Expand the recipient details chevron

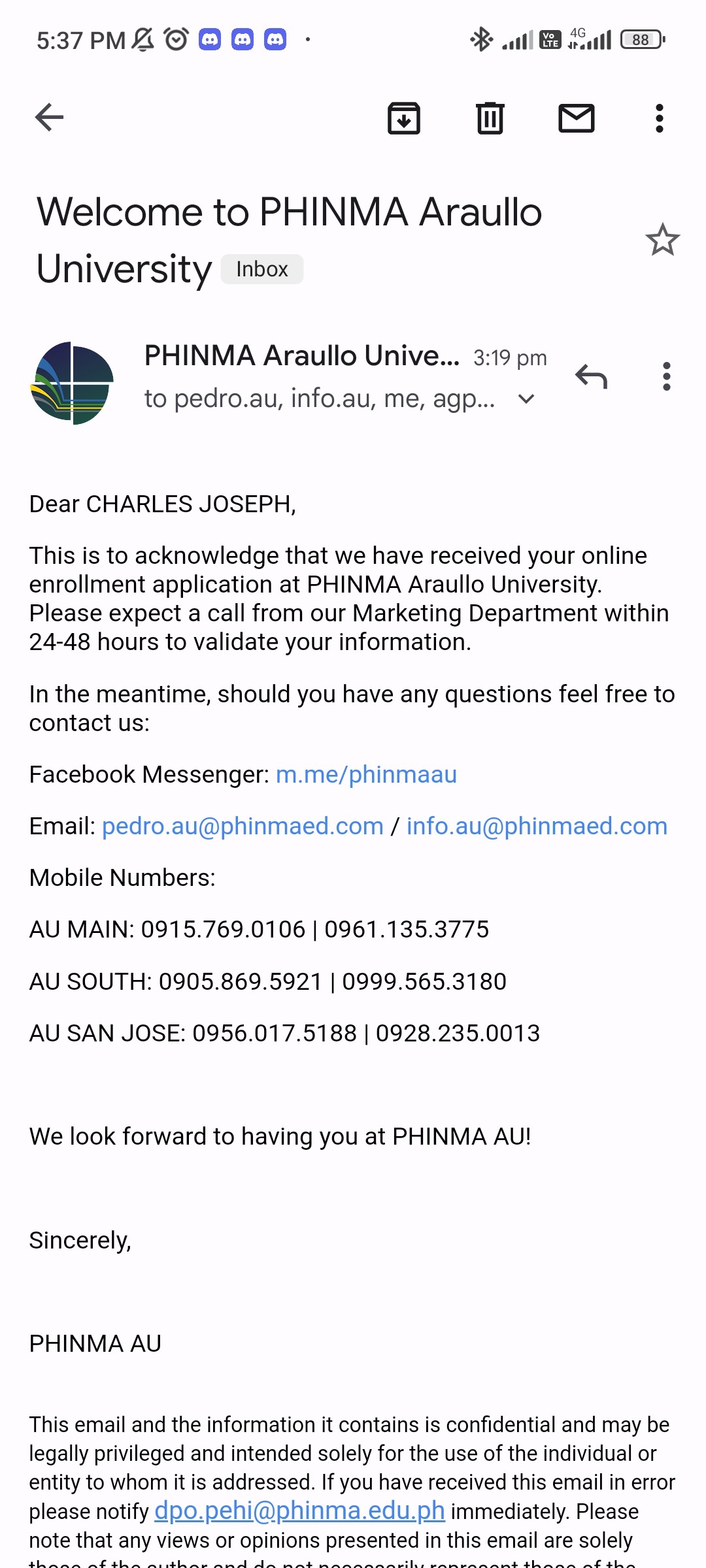click(526, 399)
